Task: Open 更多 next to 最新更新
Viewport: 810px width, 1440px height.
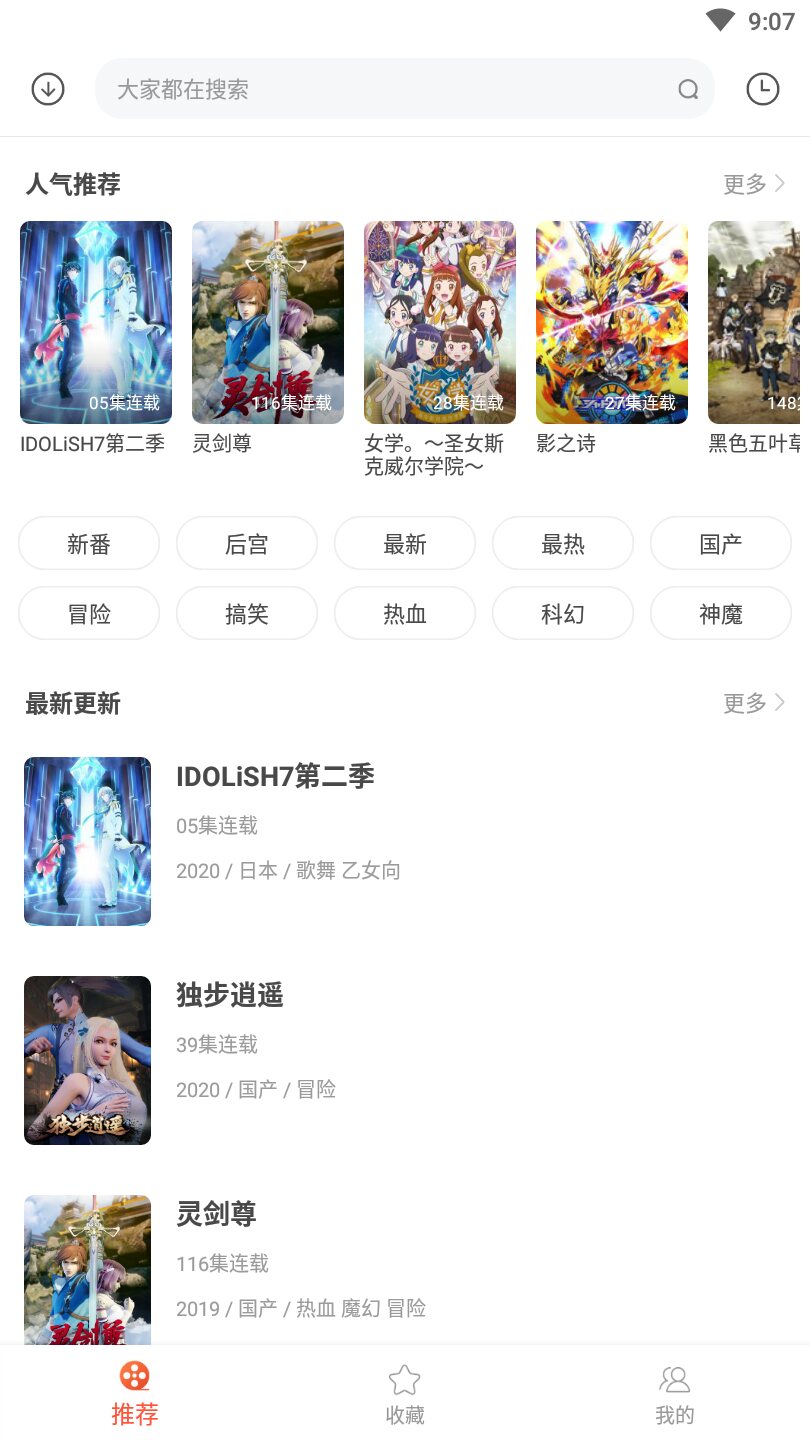Action: (754, 703)
